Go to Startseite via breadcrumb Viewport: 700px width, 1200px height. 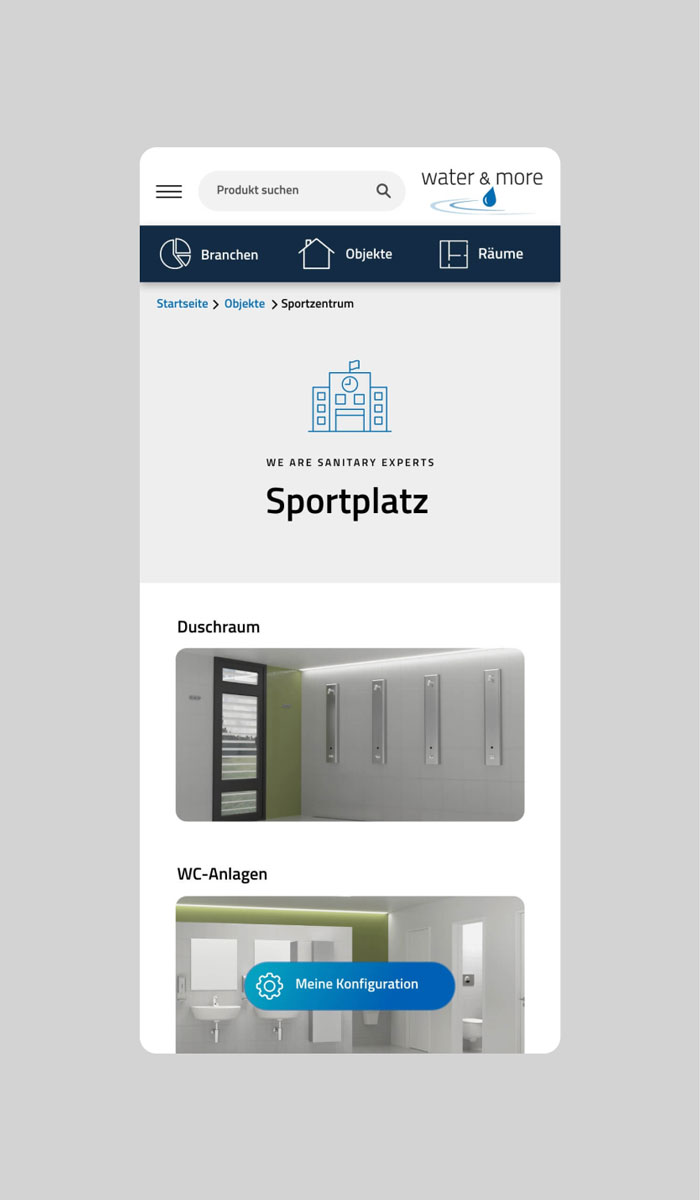pos(182,304)
